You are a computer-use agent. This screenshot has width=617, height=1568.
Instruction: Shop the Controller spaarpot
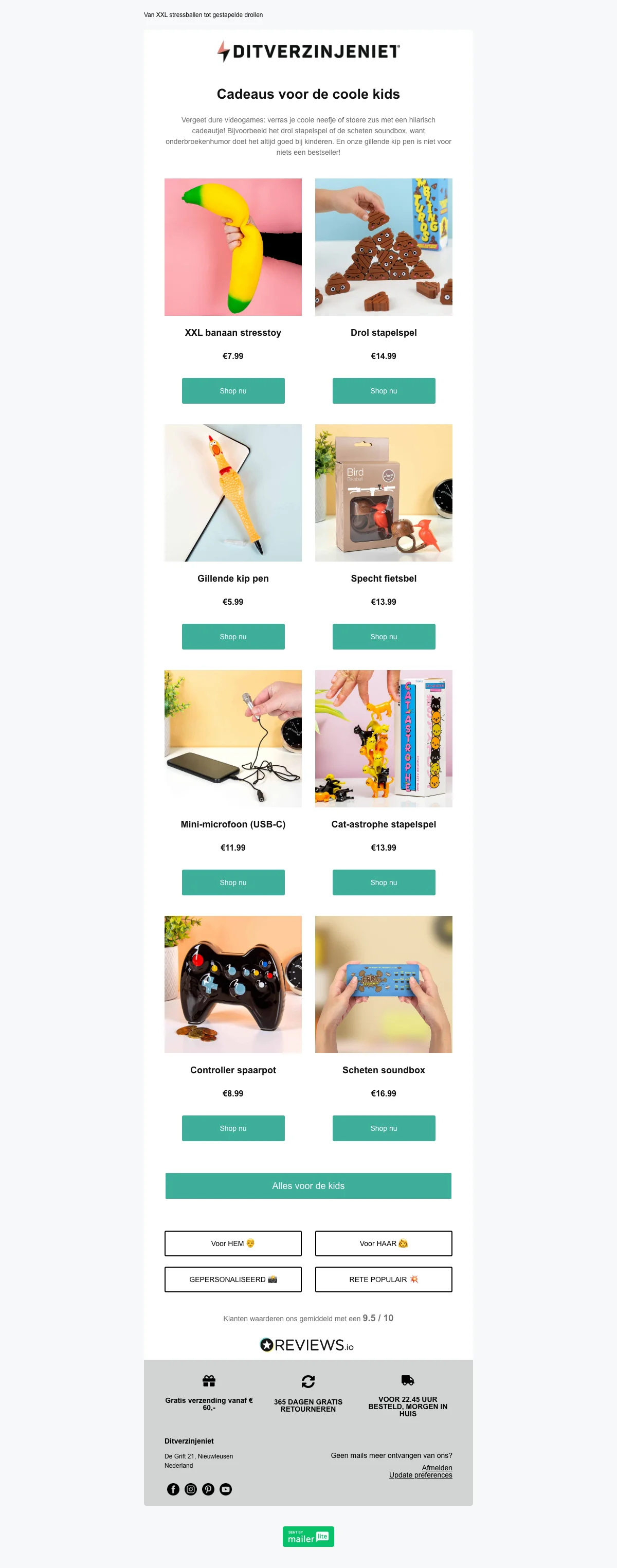pyautogui.click(x=233, y=1128)
